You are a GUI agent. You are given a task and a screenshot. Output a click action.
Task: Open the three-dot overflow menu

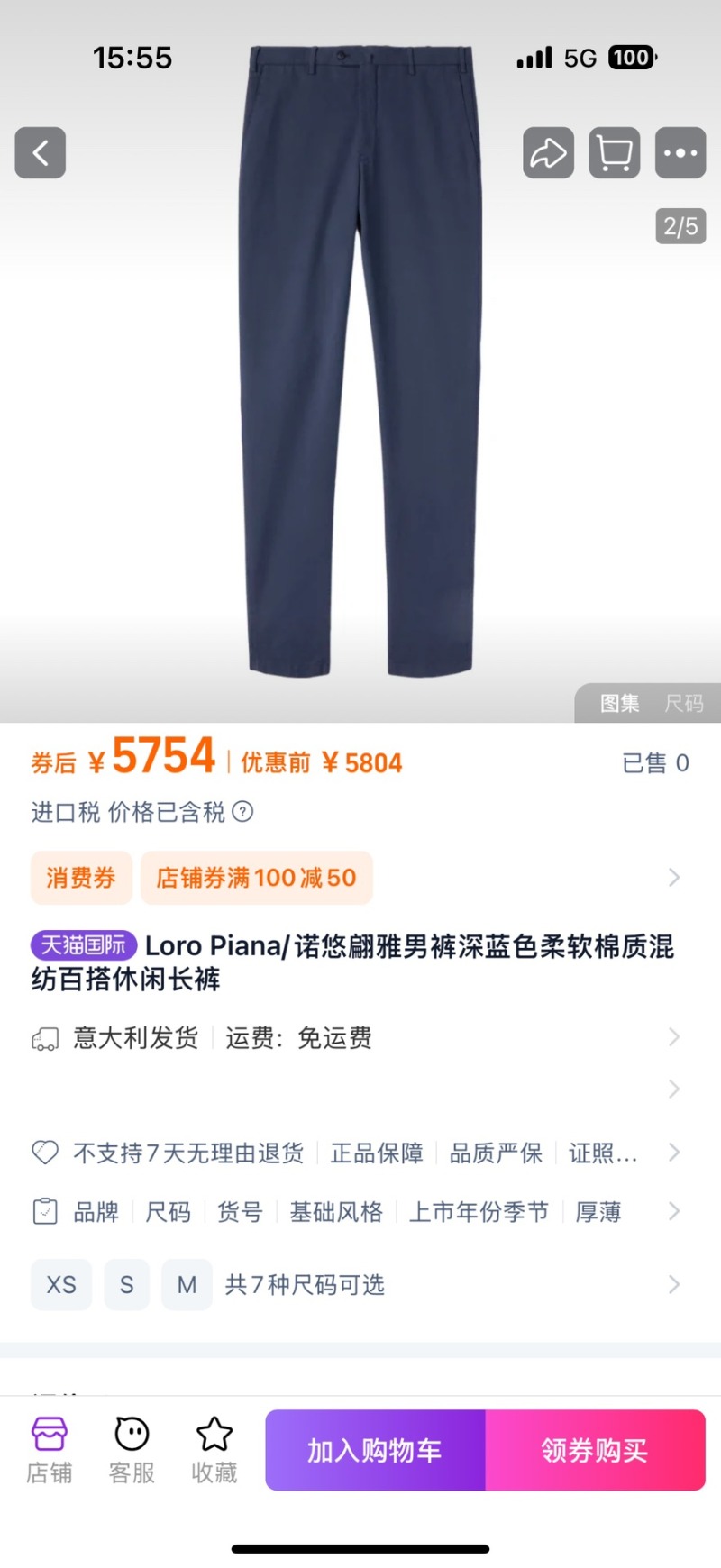click(680, 152)
